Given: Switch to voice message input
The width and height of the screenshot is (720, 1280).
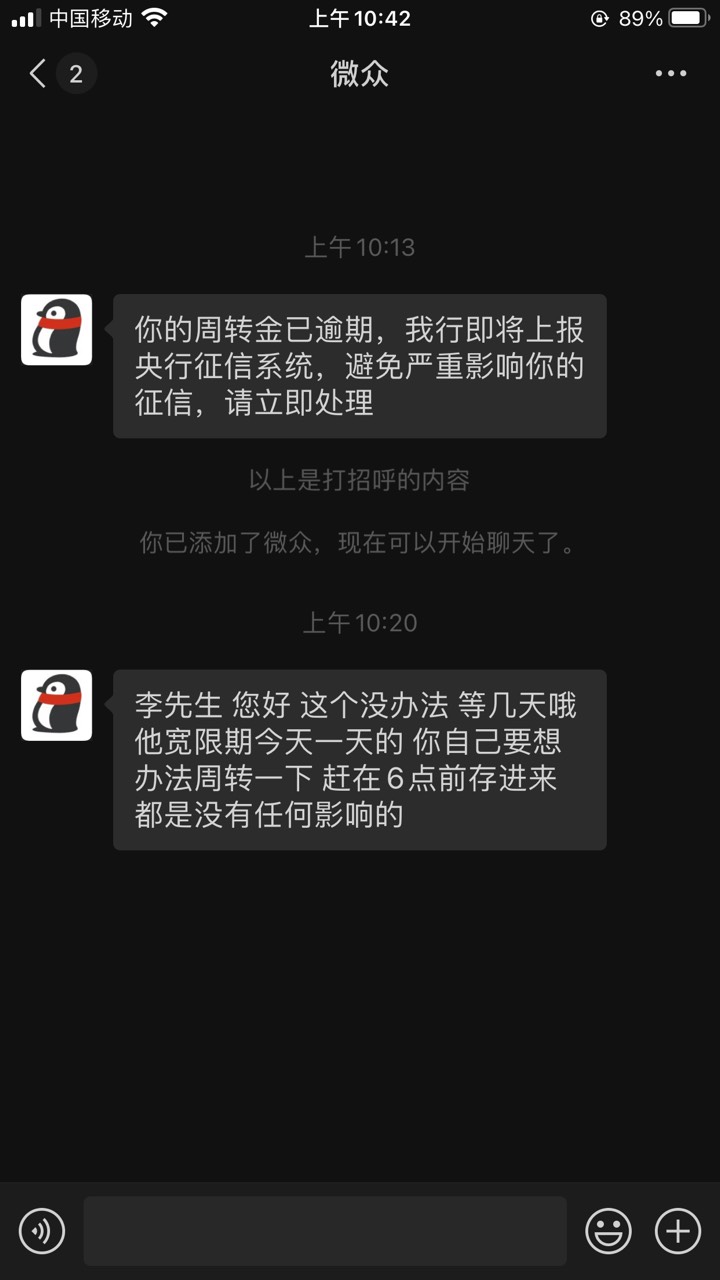Looking at the screenshot, I should 42,1230.
